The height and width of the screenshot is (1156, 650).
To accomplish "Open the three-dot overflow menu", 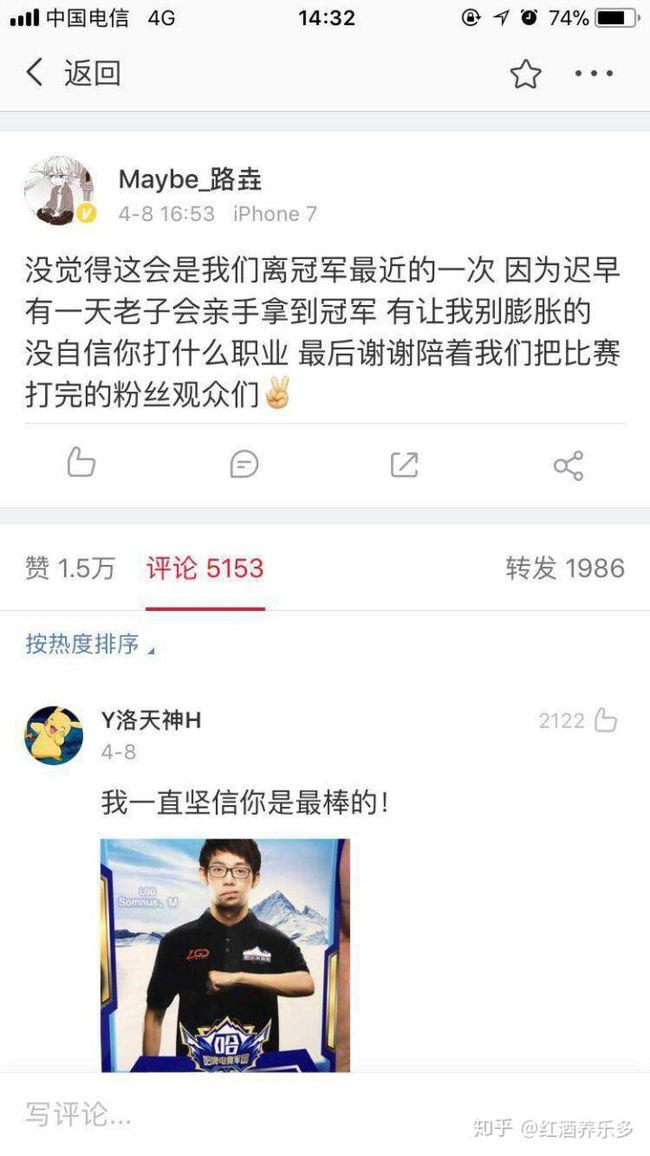I will (594, 74).
